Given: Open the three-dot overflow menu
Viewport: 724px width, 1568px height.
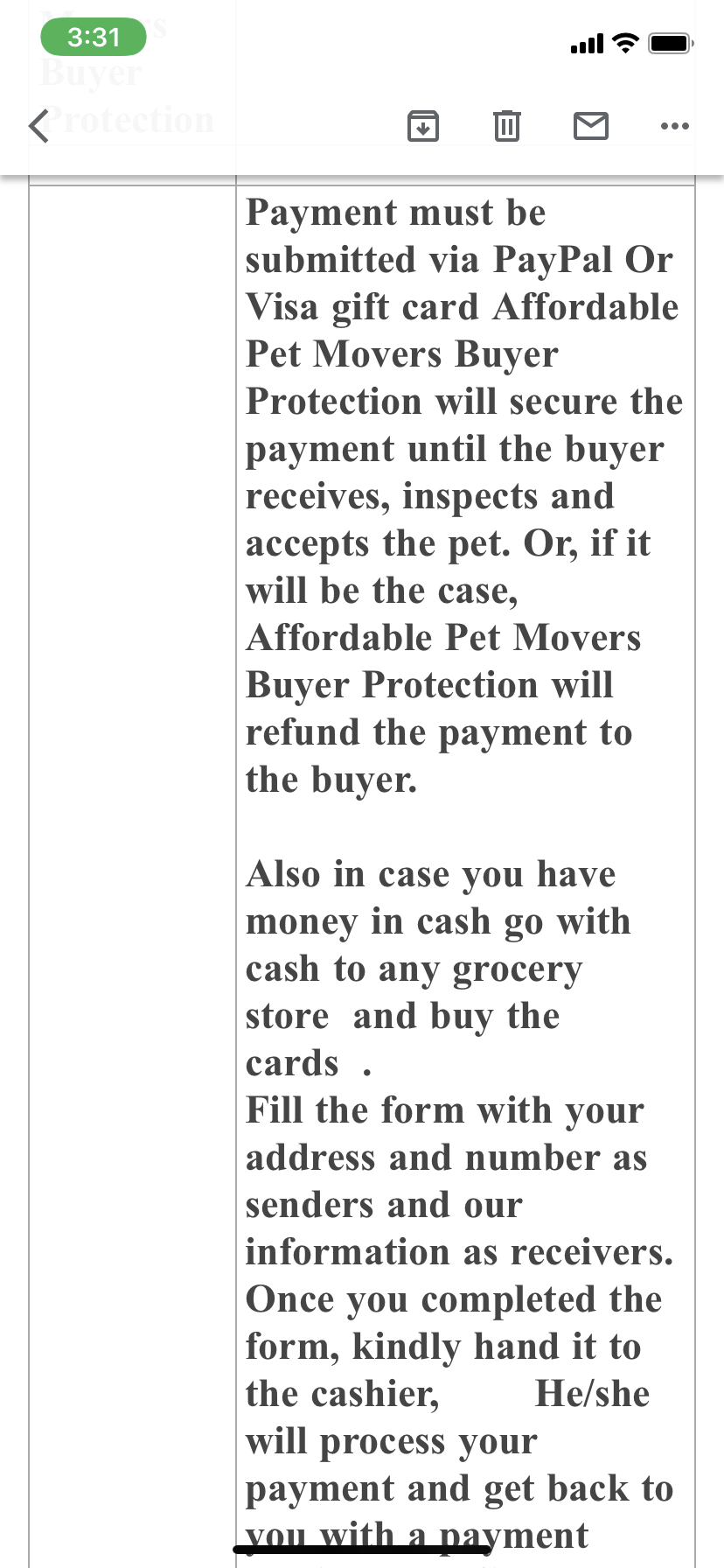Looking at the screenshot, I should (x=674, y=127).
